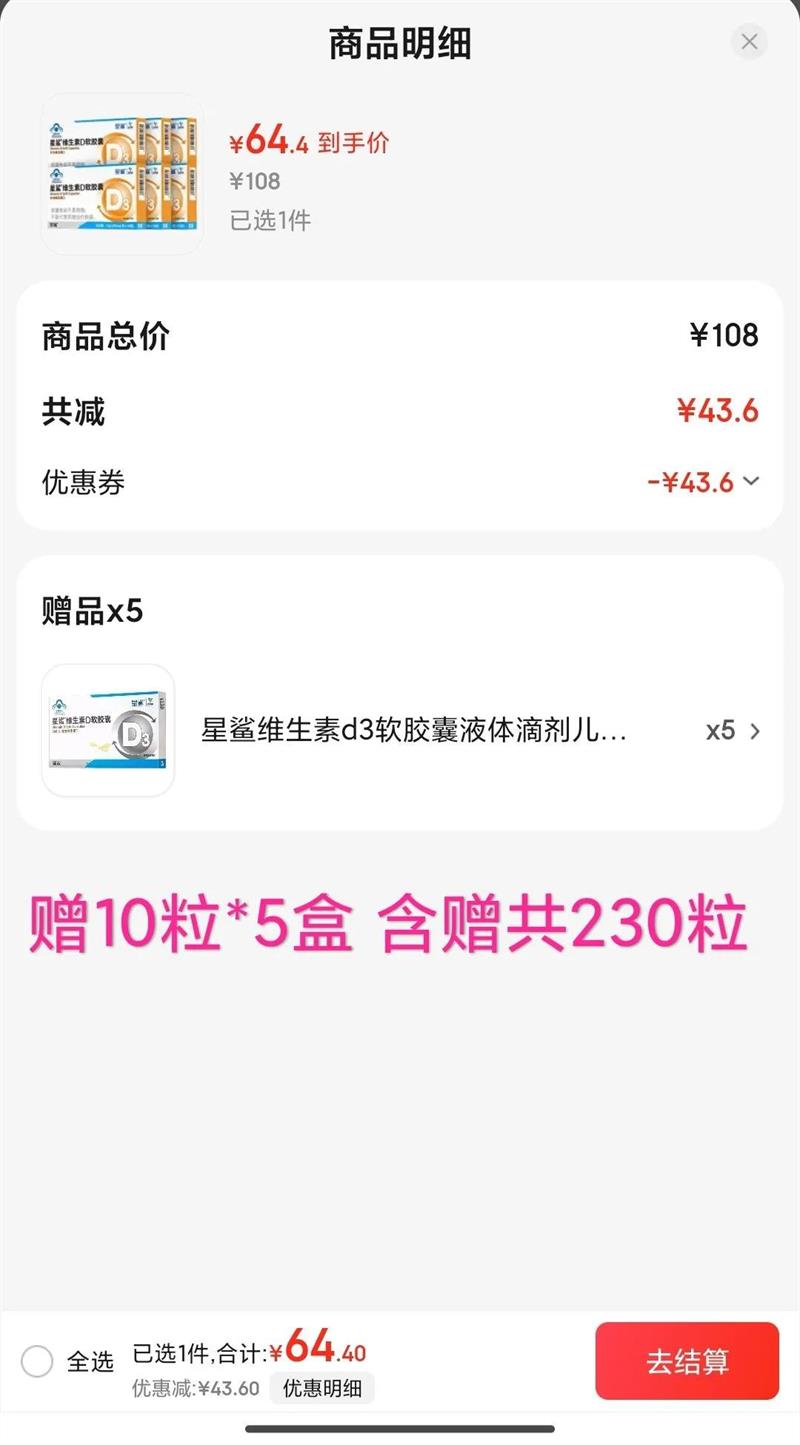Select the 全选 checkbox
The width and height of the screenshot is (800, 1445).
[x=37, y=1361]
